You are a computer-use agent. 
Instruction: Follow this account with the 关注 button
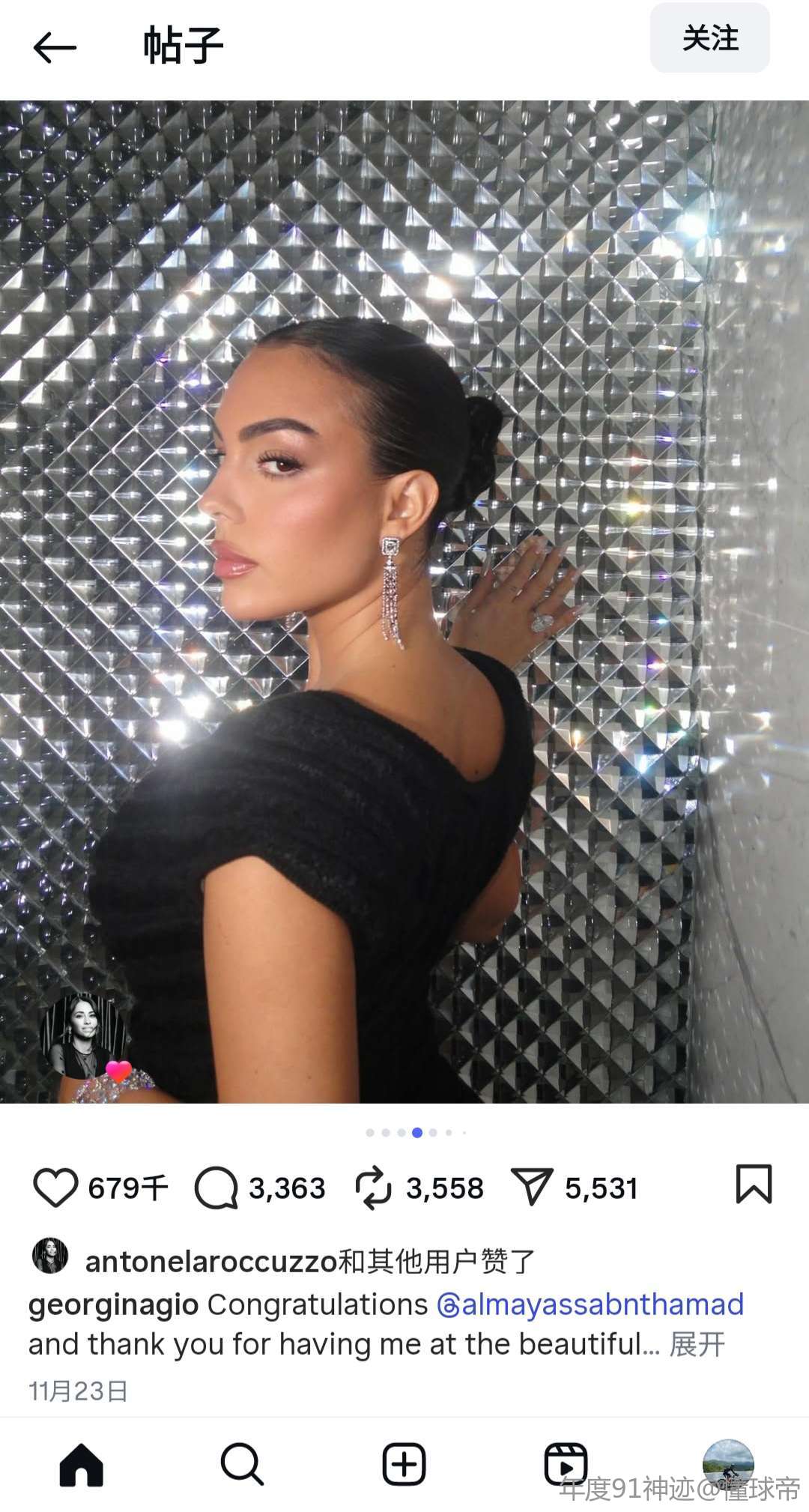click(709, 39)
